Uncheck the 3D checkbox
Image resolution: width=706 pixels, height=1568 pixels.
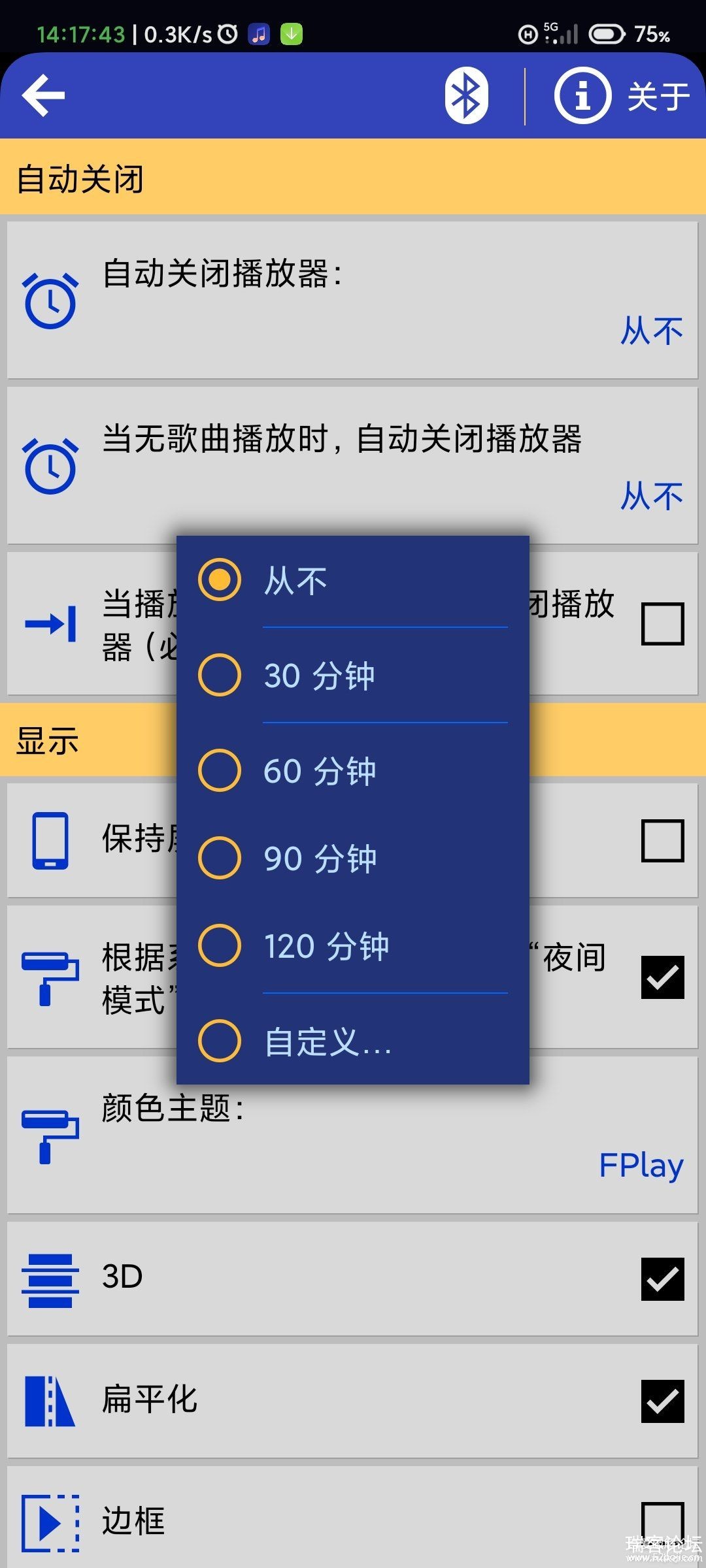[662, 1279]
